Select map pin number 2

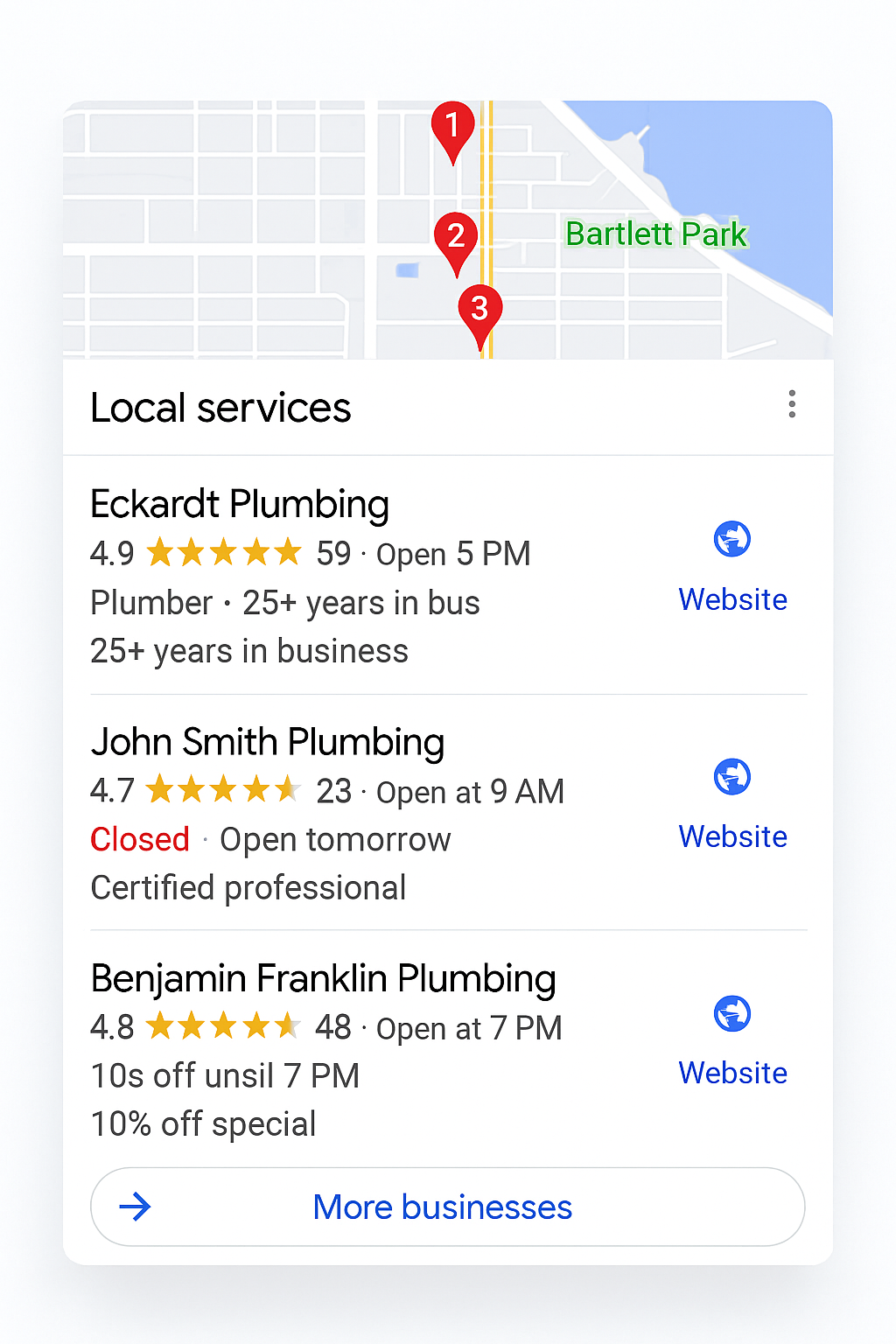(x=456, y=237)
